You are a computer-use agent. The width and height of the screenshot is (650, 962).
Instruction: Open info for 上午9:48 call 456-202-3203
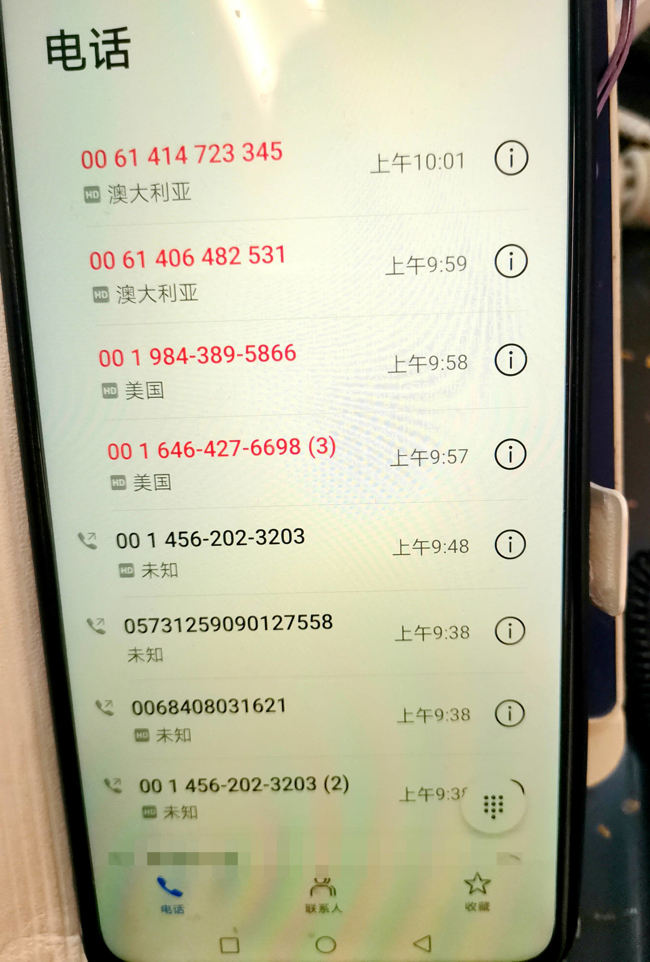pos(510,544)
